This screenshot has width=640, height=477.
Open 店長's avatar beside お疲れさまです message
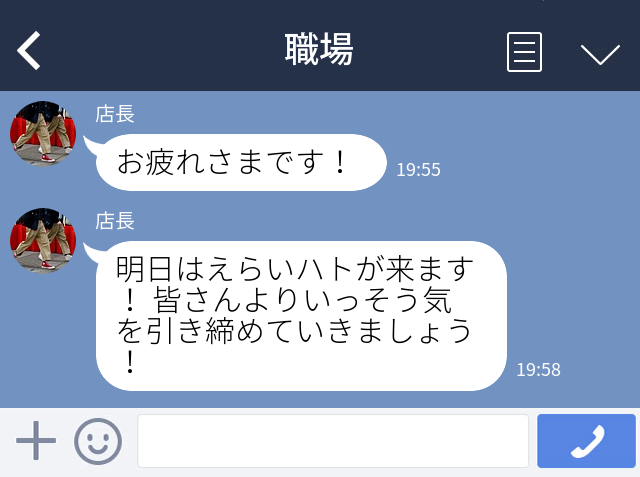coord(44,134)
